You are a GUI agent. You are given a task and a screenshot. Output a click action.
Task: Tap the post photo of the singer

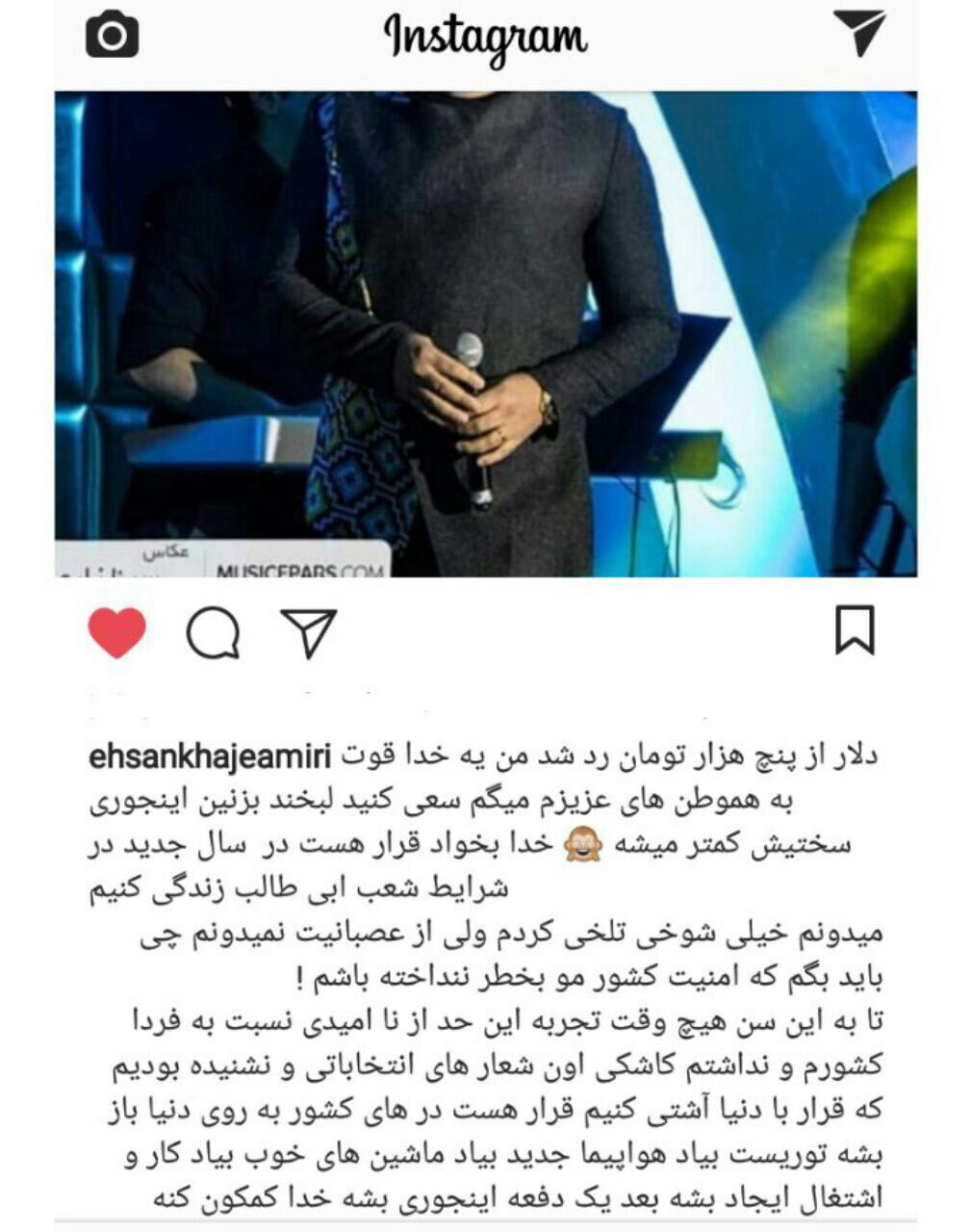485,334
